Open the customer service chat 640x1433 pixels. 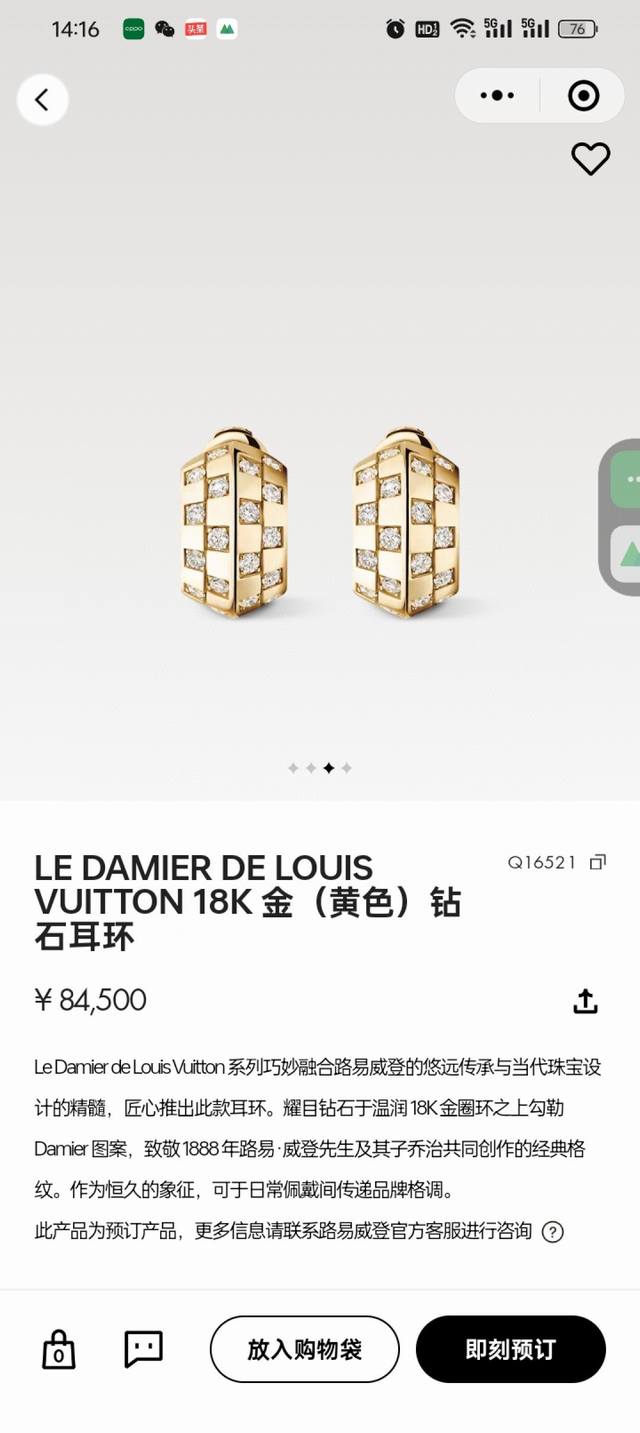pos(143,1349)
